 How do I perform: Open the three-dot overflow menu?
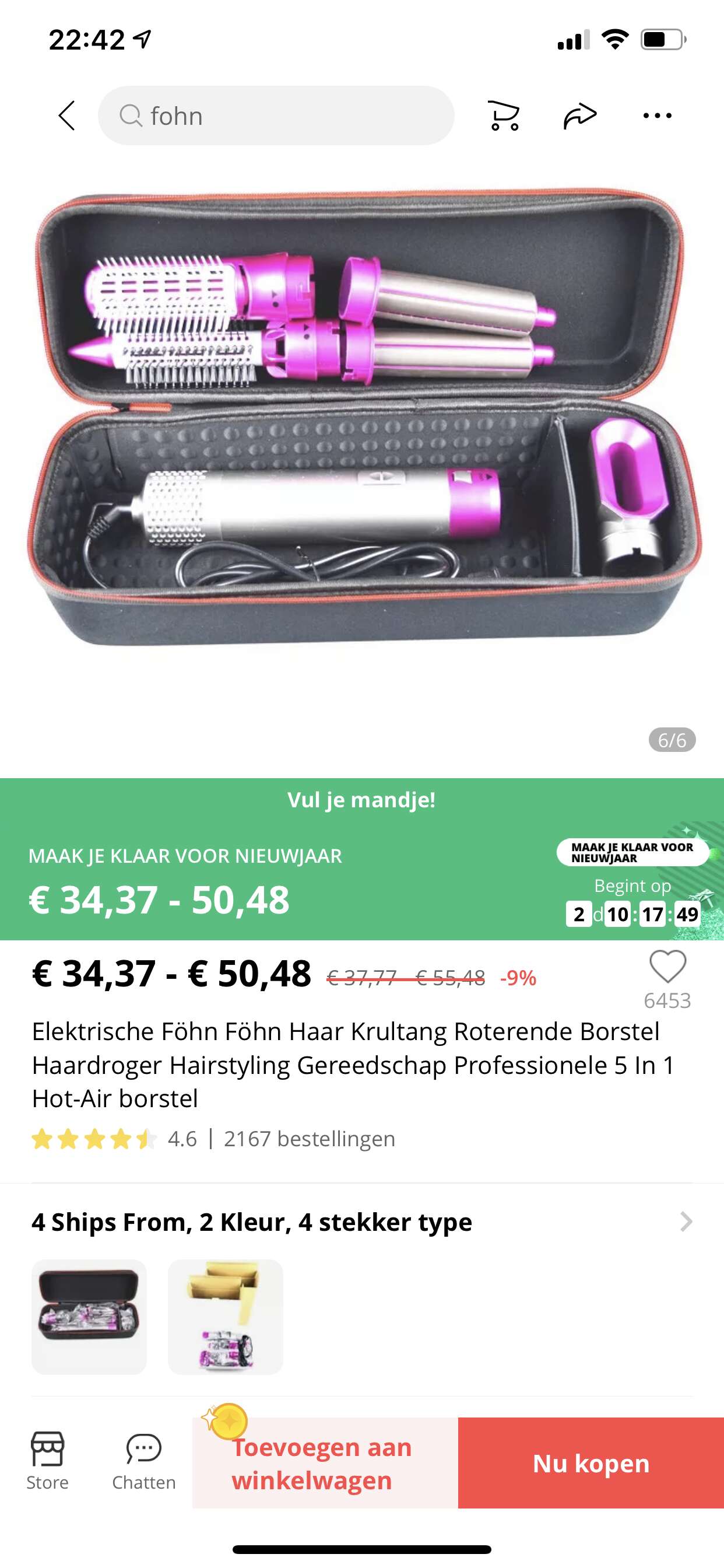tap(658, 116)
